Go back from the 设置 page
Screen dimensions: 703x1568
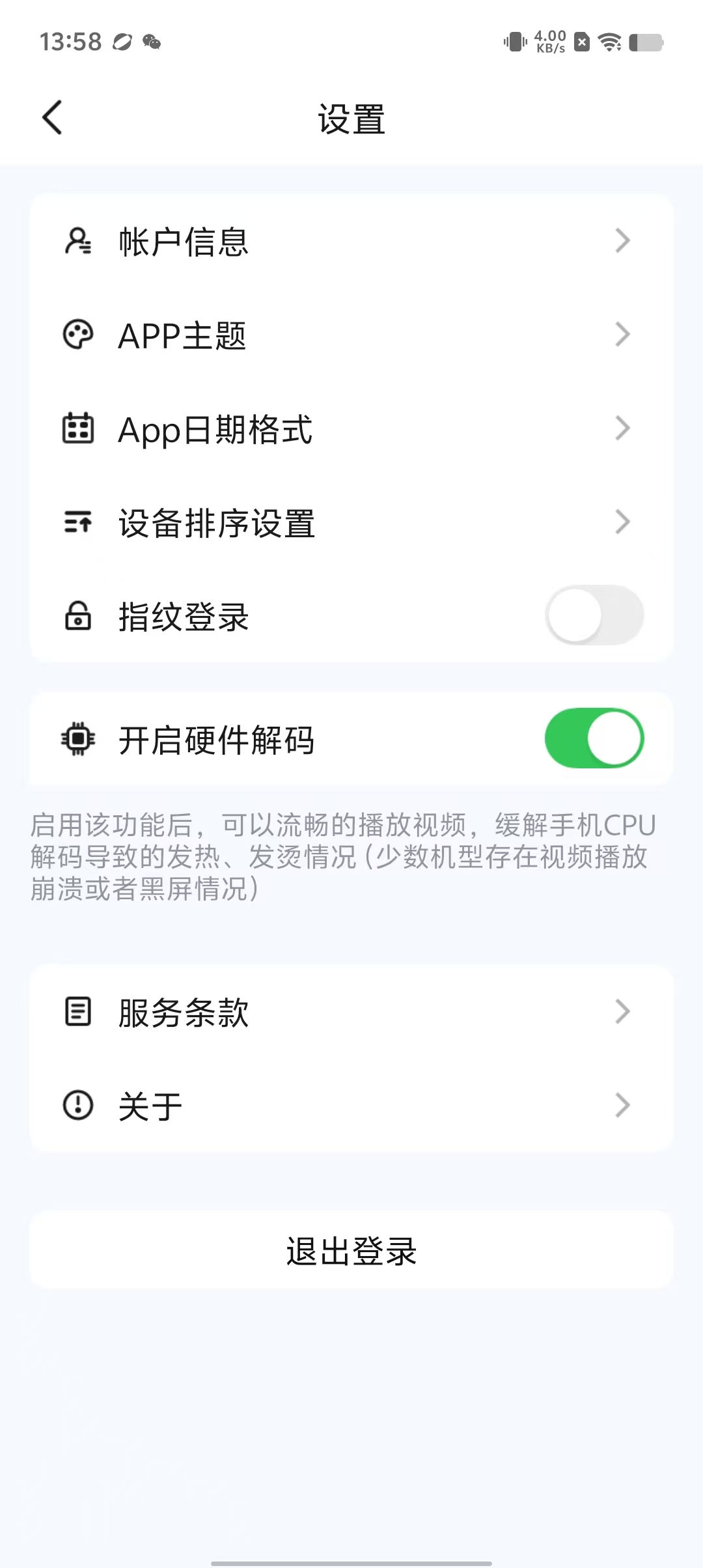tap(52, 118)
